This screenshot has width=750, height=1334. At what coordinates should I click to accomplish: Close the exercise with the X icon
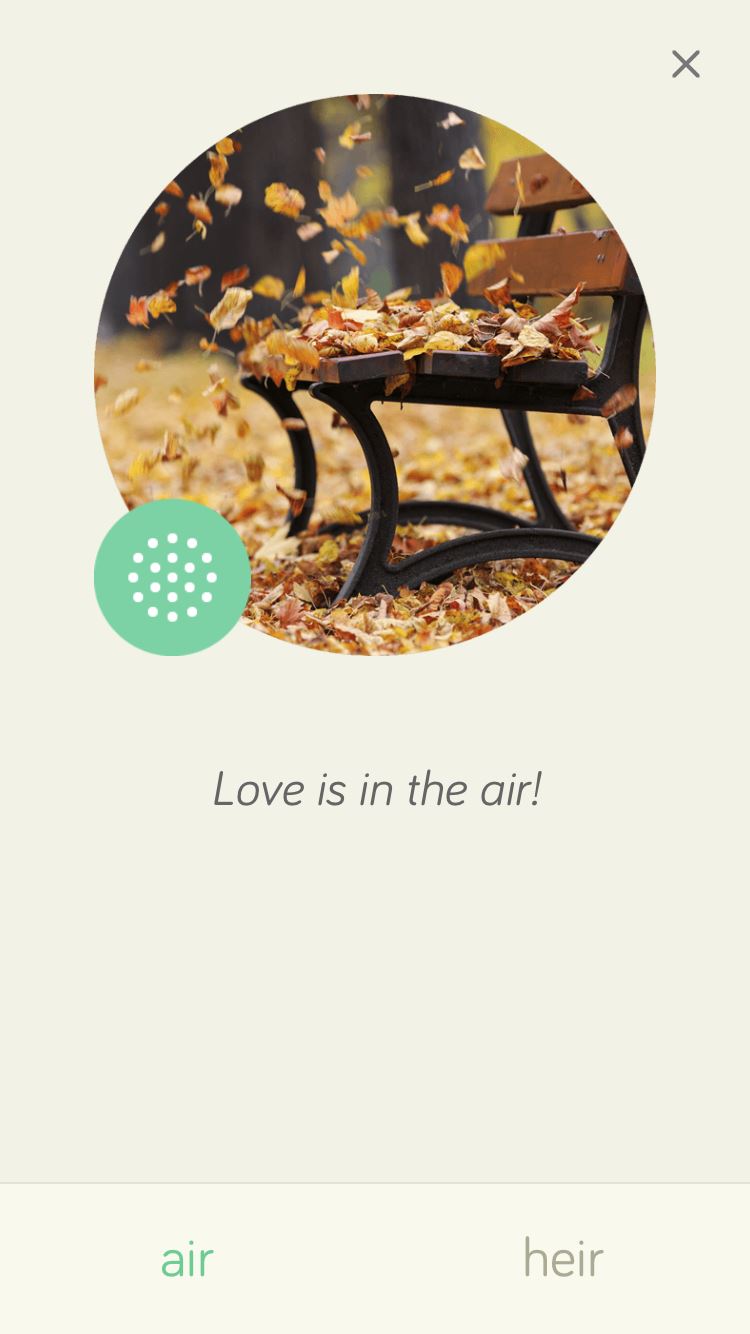[686, 64]
